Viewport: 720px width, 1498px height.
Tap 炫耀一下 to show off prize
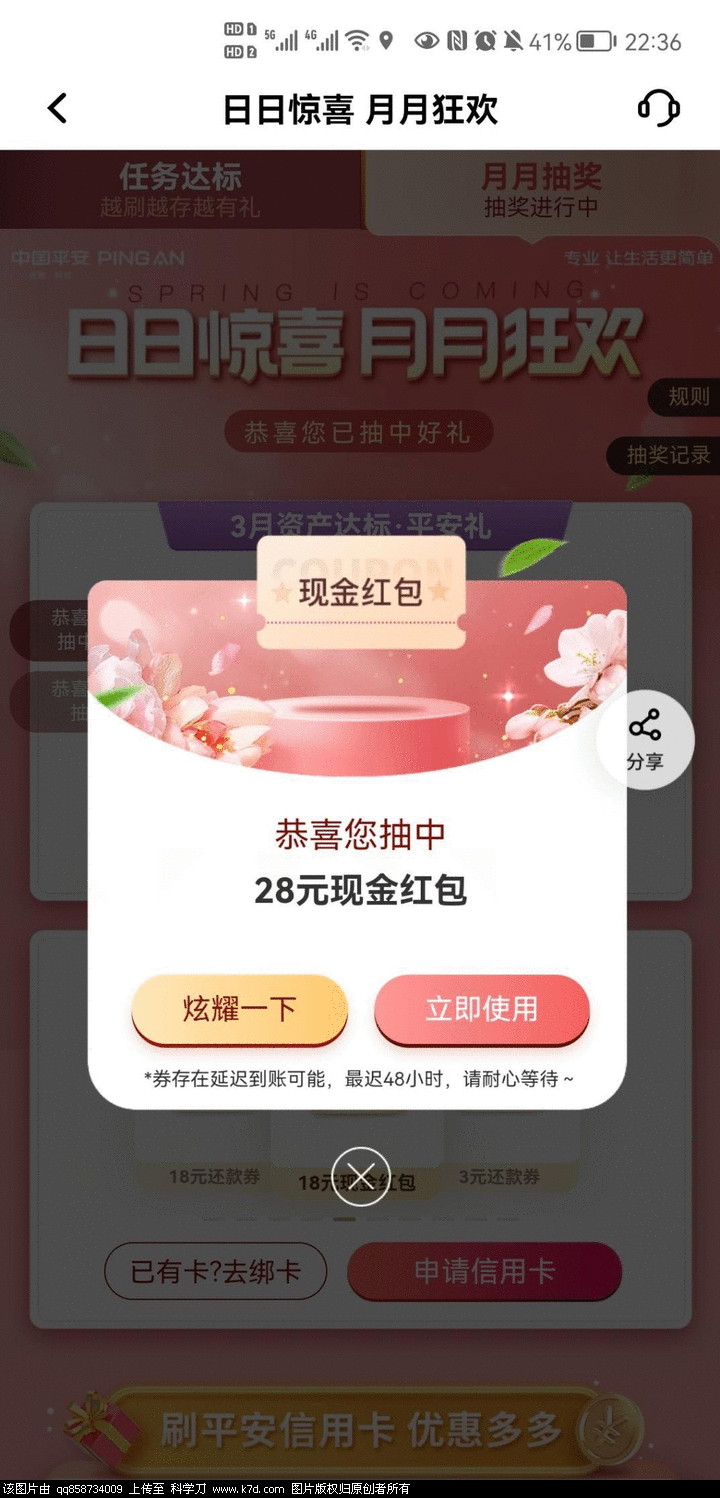tap(240, 1009)
